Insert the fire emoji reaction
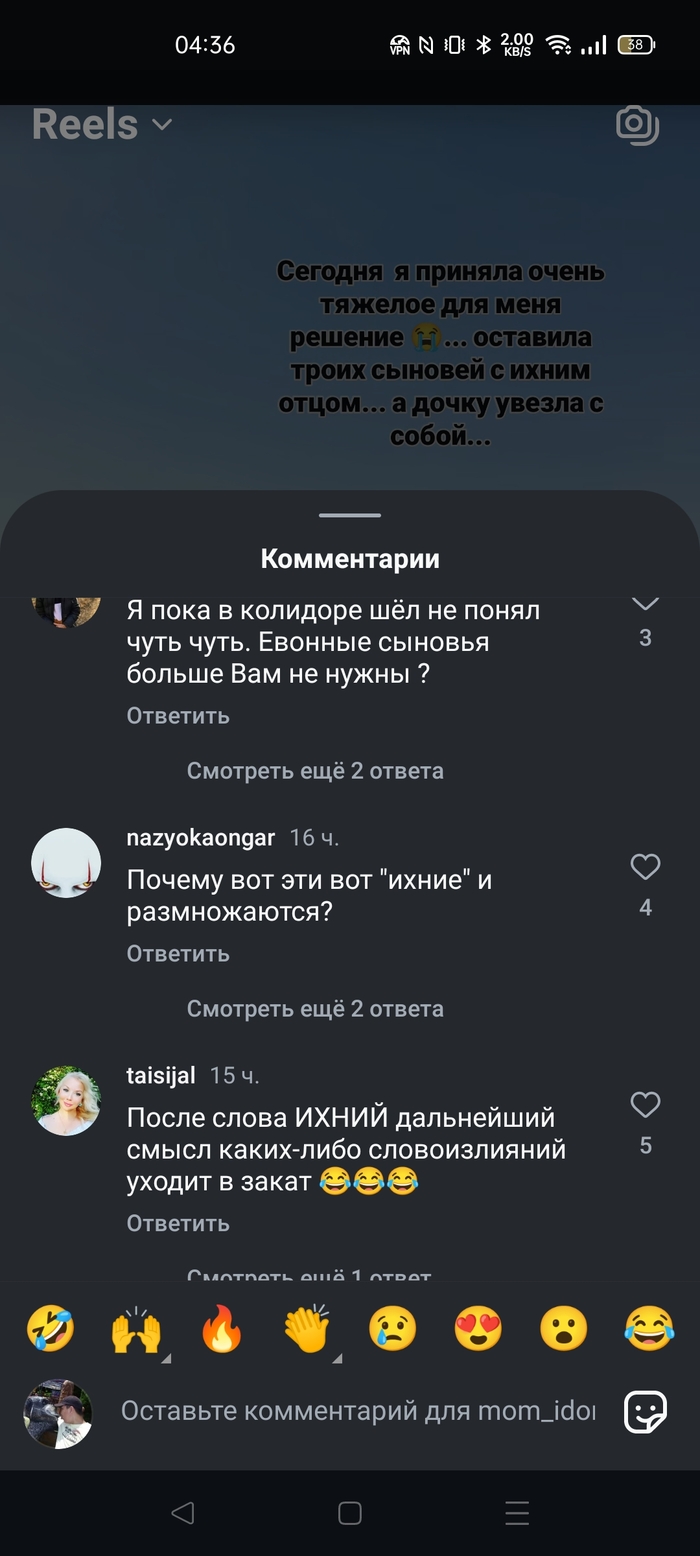Screen dimensions: 700x1556 pyautogui.click(x=222, y=1330)
